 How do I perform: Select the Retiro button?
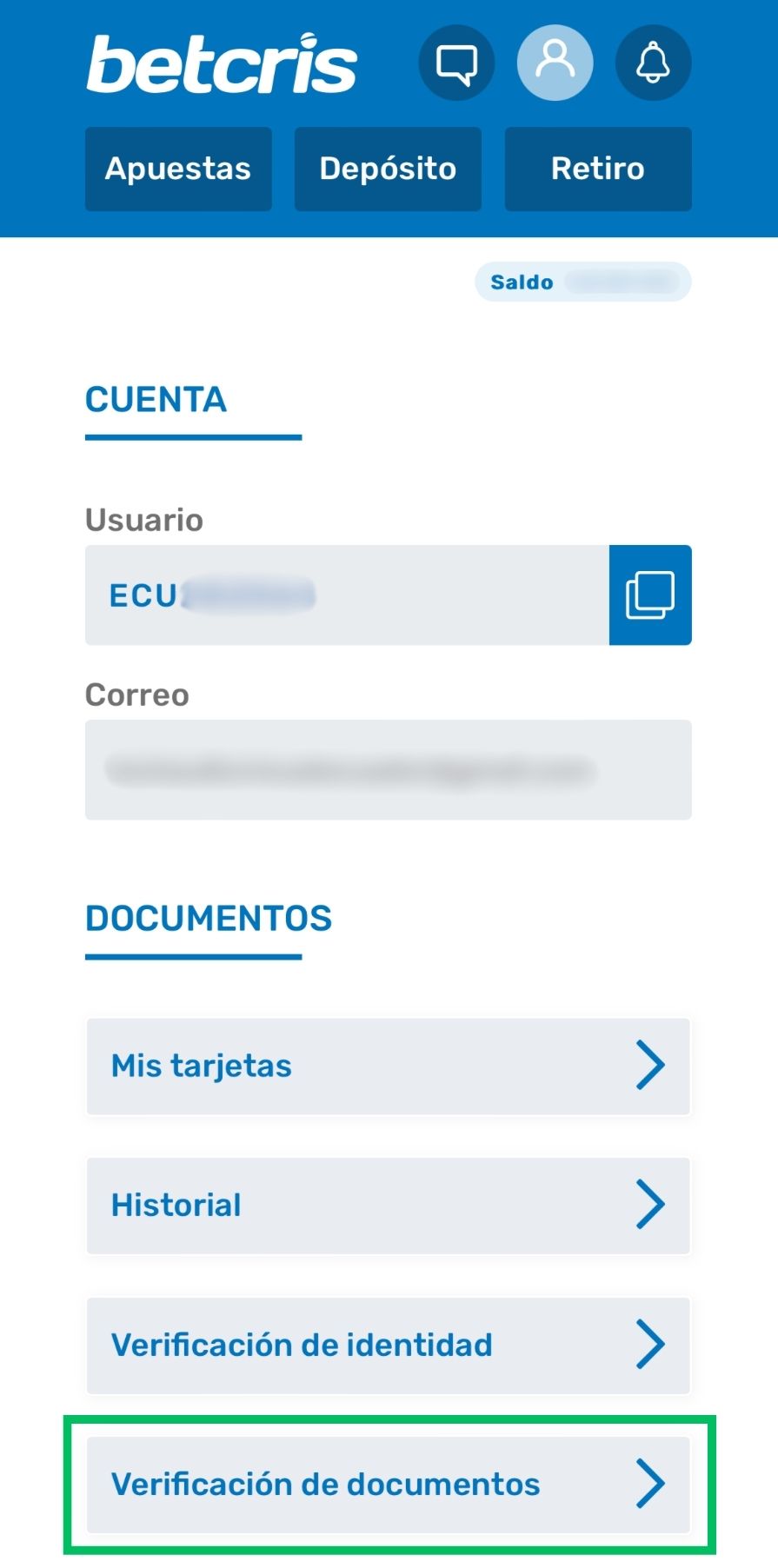point(598,169)
